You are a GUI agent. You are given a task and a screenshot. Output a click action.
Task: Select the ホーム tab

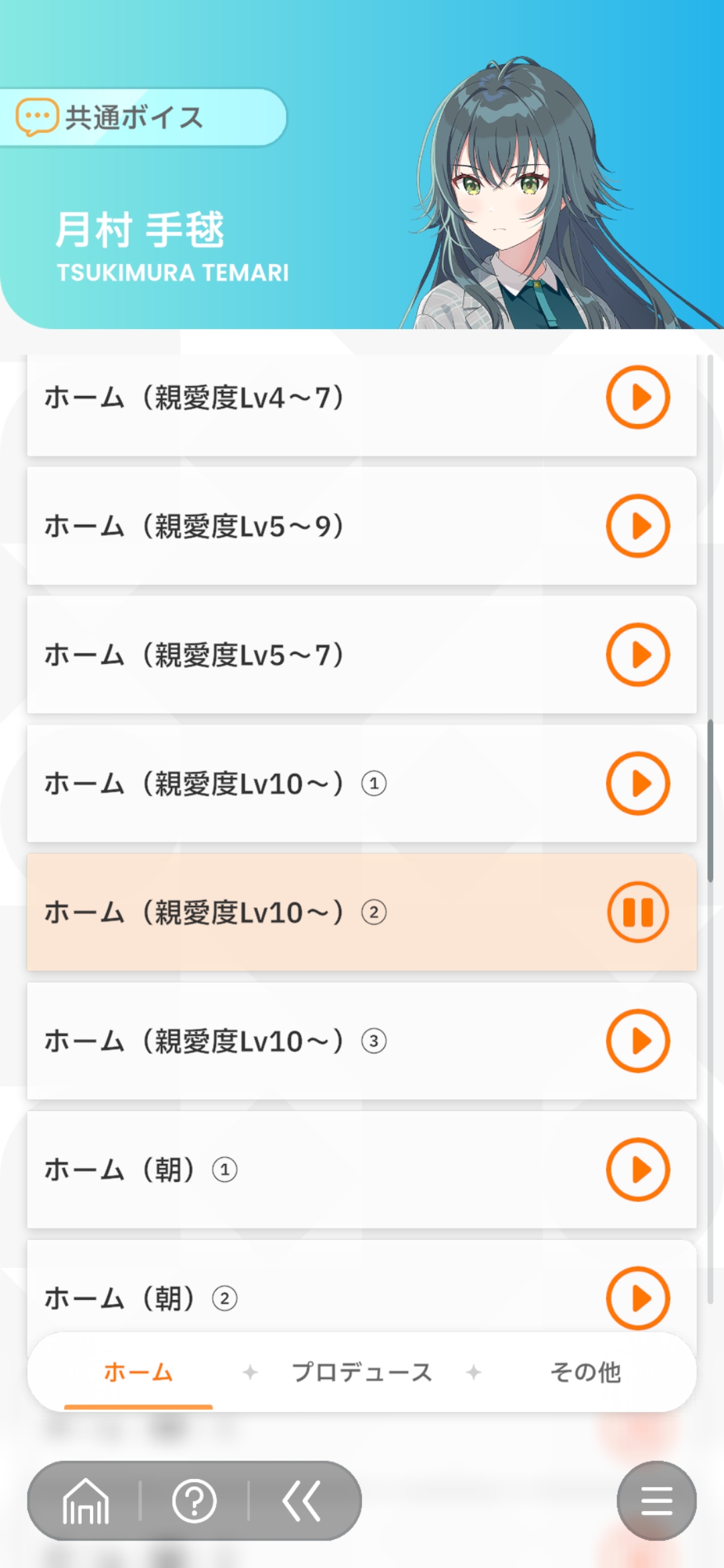tap(138, 1372)
